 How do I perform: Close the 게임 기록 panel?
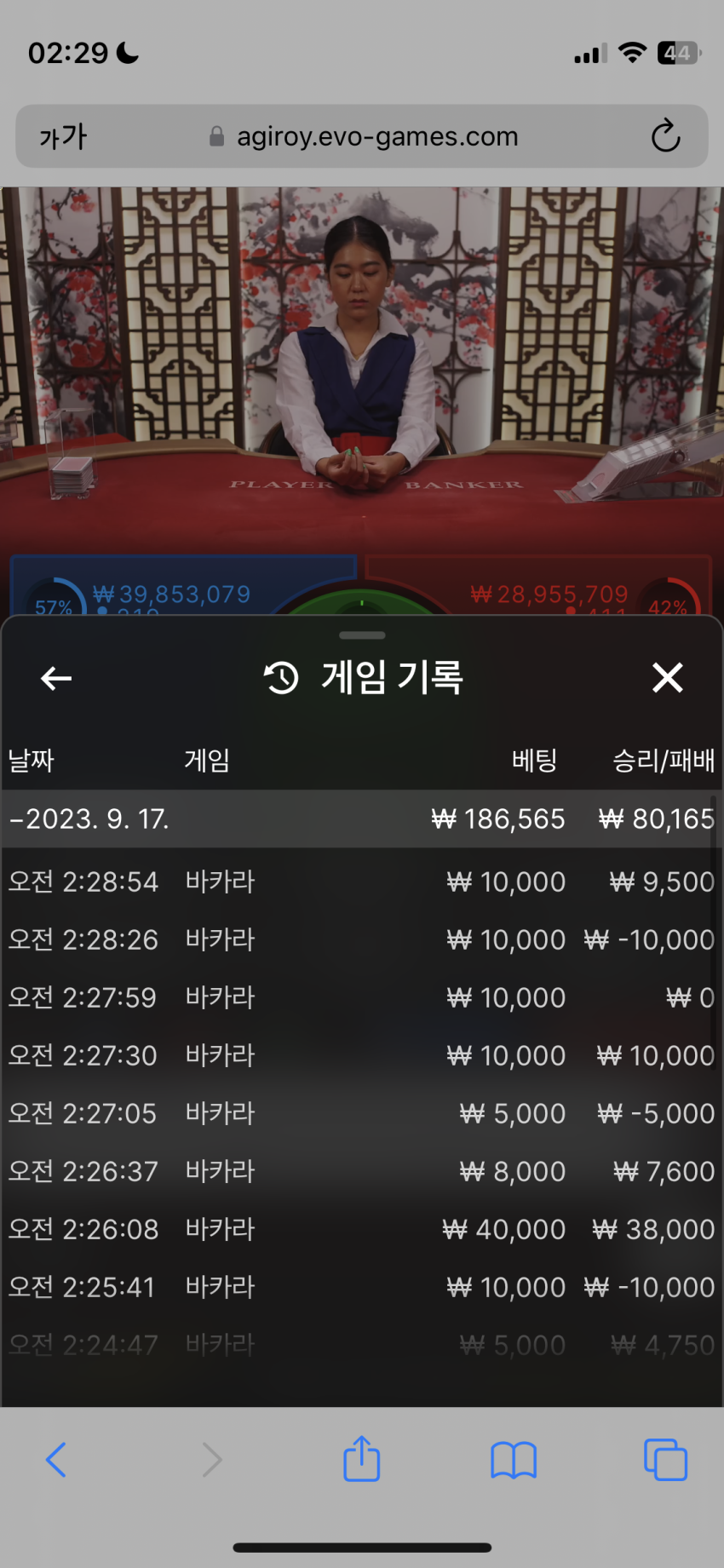pos(667,678)
